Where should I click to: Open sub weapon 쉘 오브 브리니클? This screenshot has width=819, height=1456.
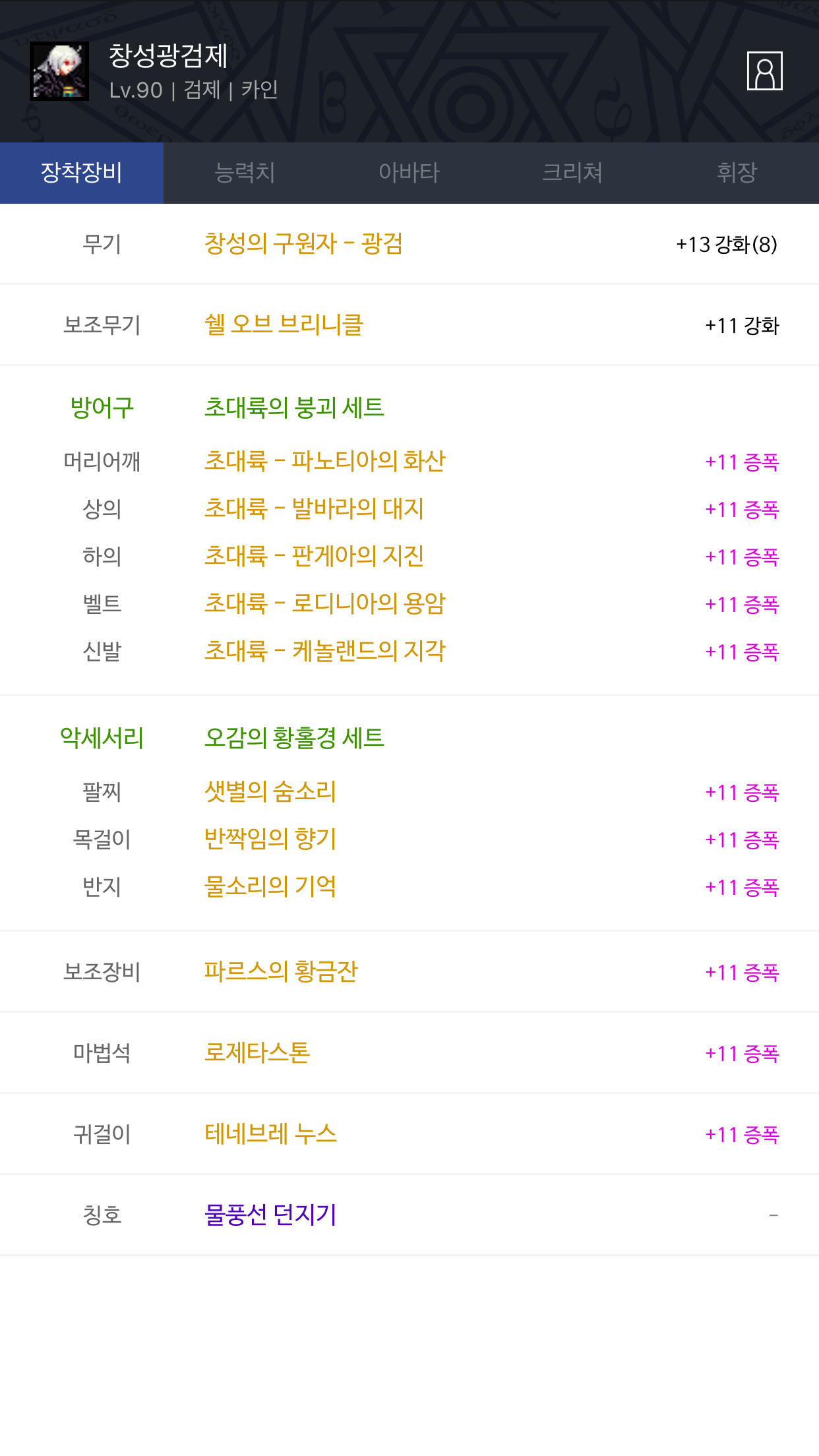tap(284, 325)
